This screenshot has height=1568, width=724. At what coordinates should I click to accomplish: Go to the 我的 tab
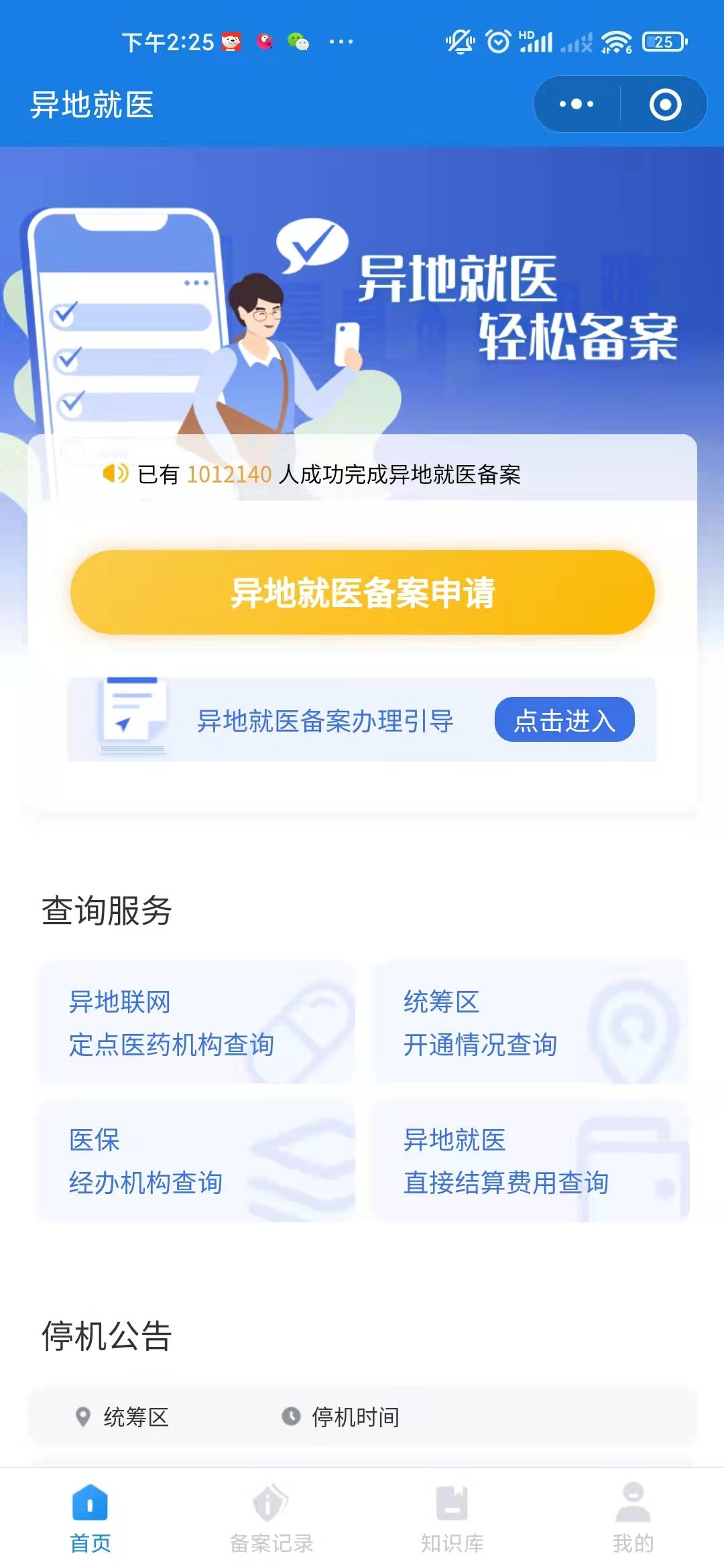click(633, 1518)
